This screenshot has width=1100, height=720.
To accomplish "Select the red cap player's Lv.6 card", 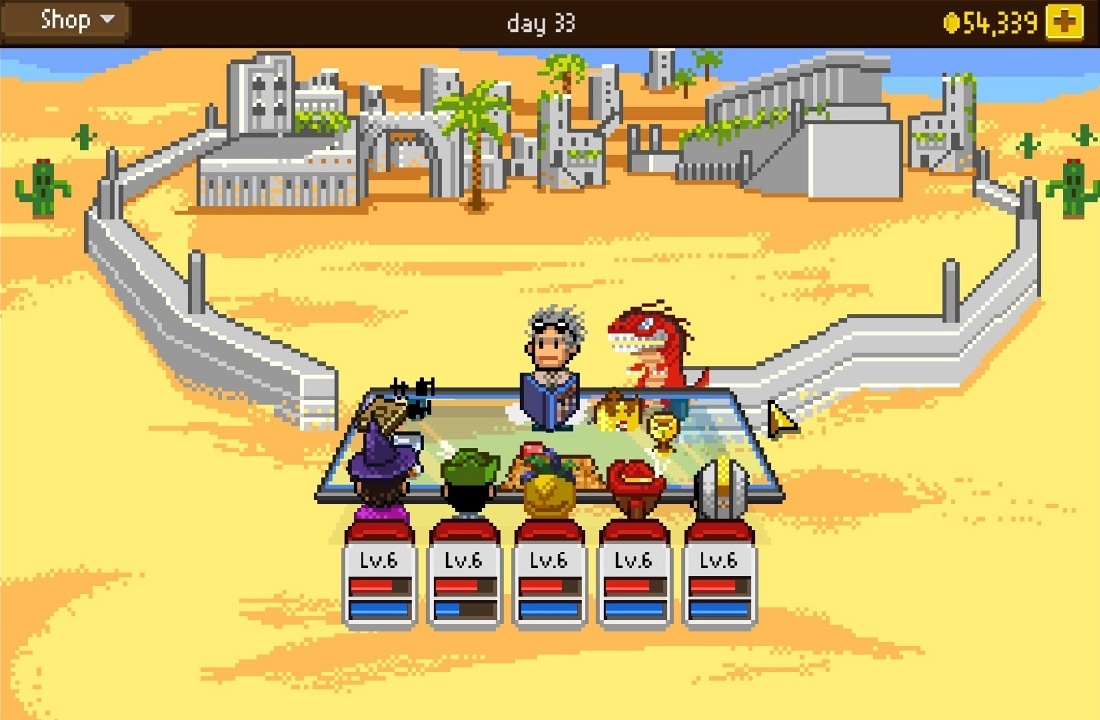I will (x=634, y=585).
